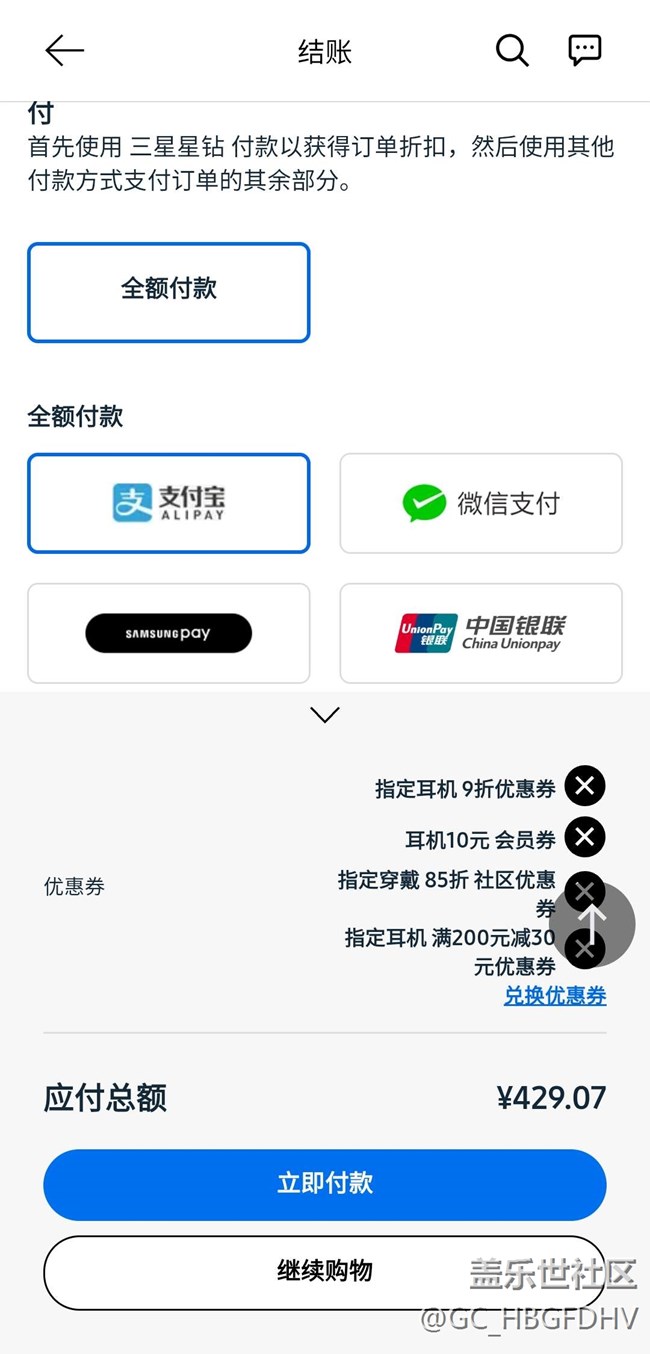Open the 兑换优惠券 link
650x1354 pixels.
555,995
